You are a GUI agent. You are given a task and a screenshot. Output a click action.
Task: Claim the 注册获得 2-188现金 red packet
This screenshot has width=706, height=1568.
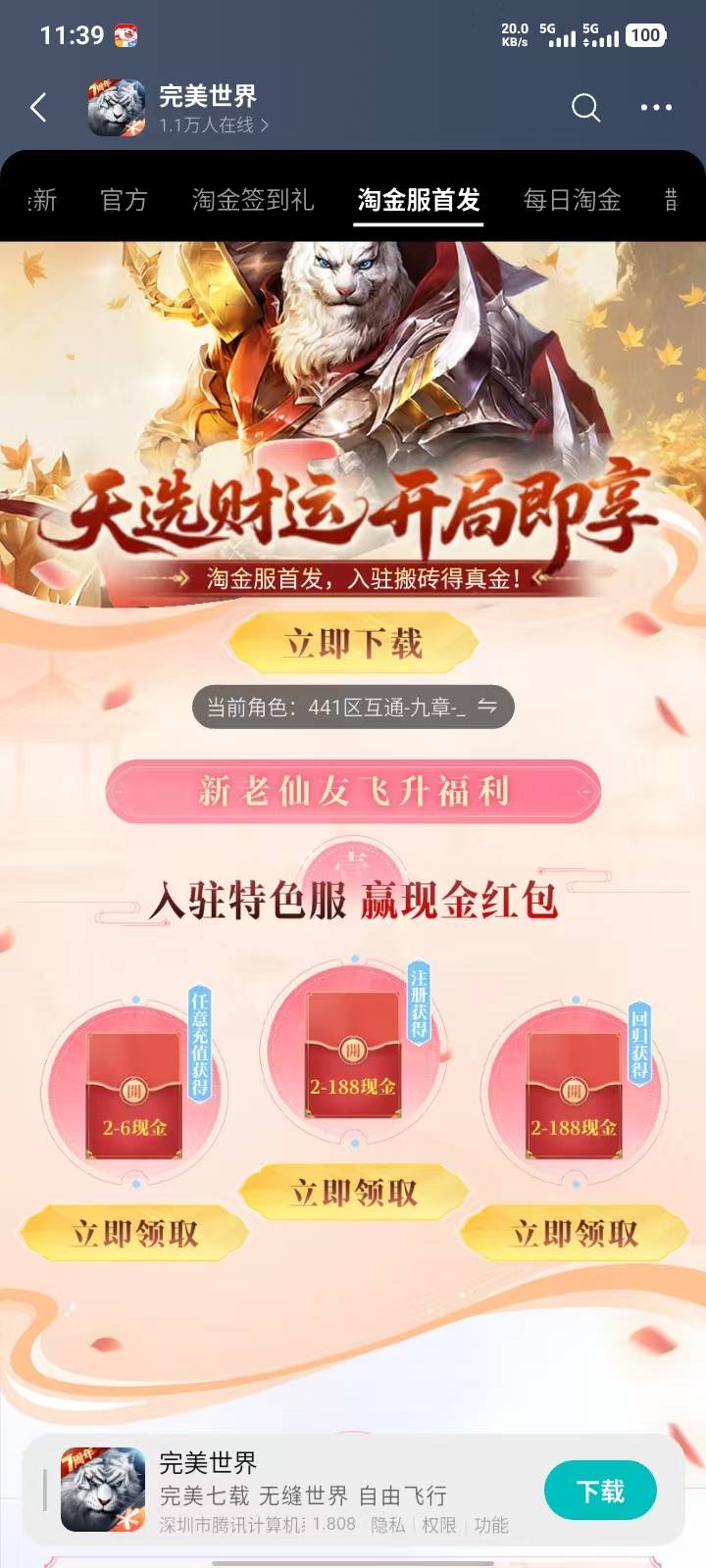(x=353, y=1193)
